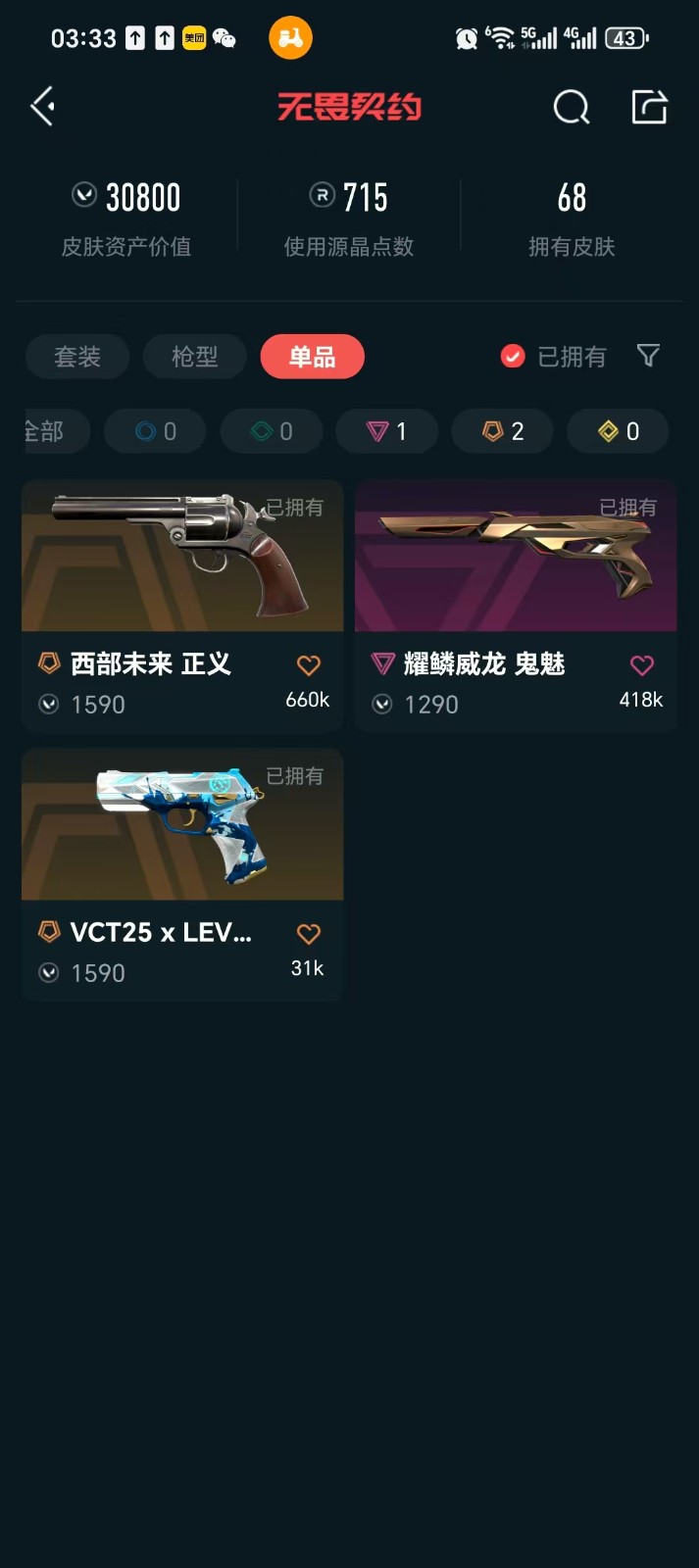Filter by the yellow diamond rarity chip

(618, 431)
